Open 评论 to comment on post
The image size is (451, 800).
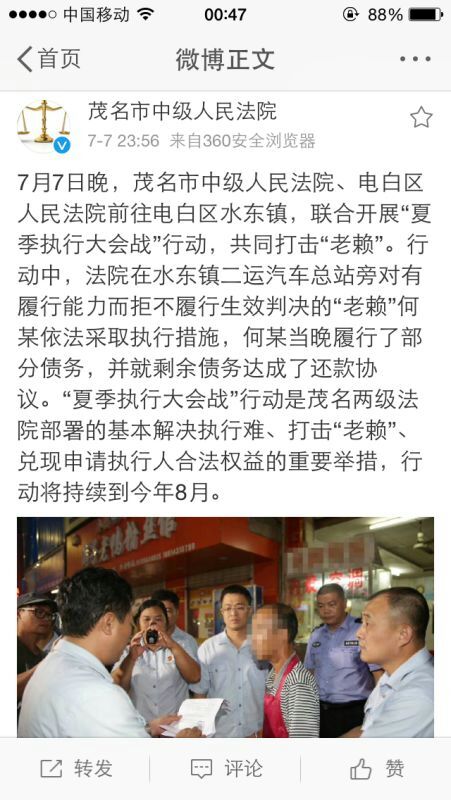226,768
